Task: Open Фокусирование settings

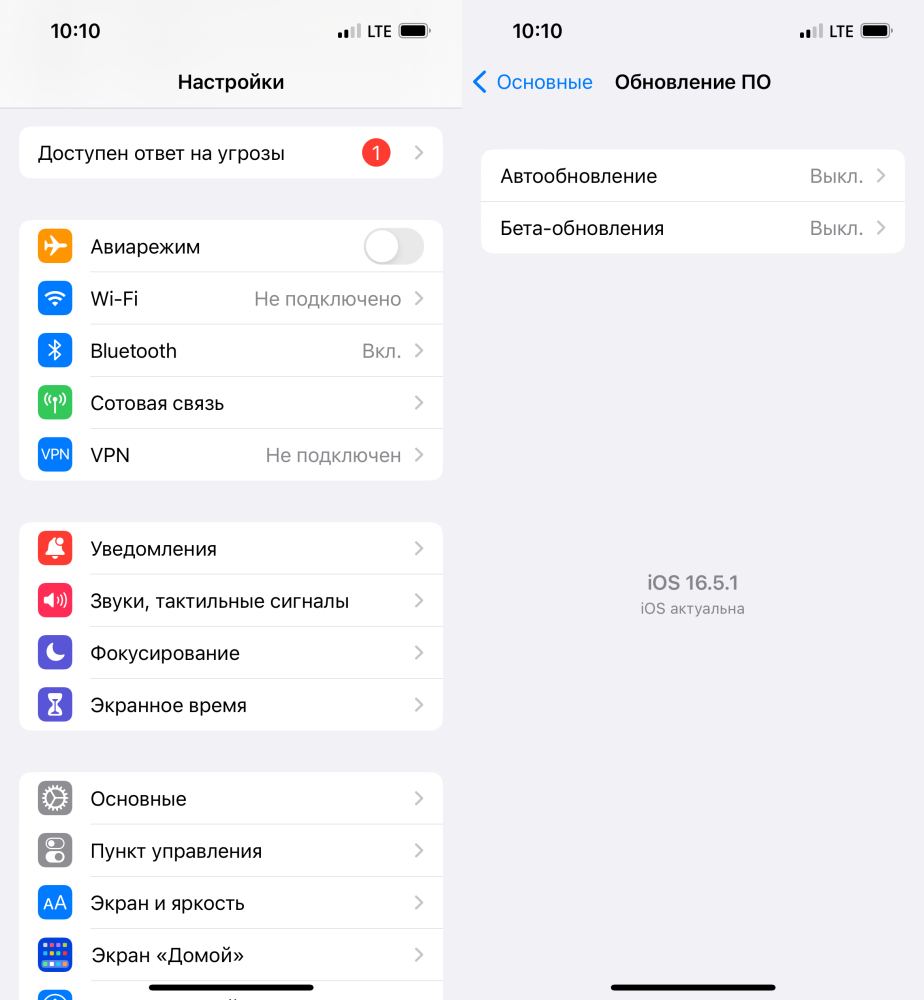Action: (x=230, y=653)
